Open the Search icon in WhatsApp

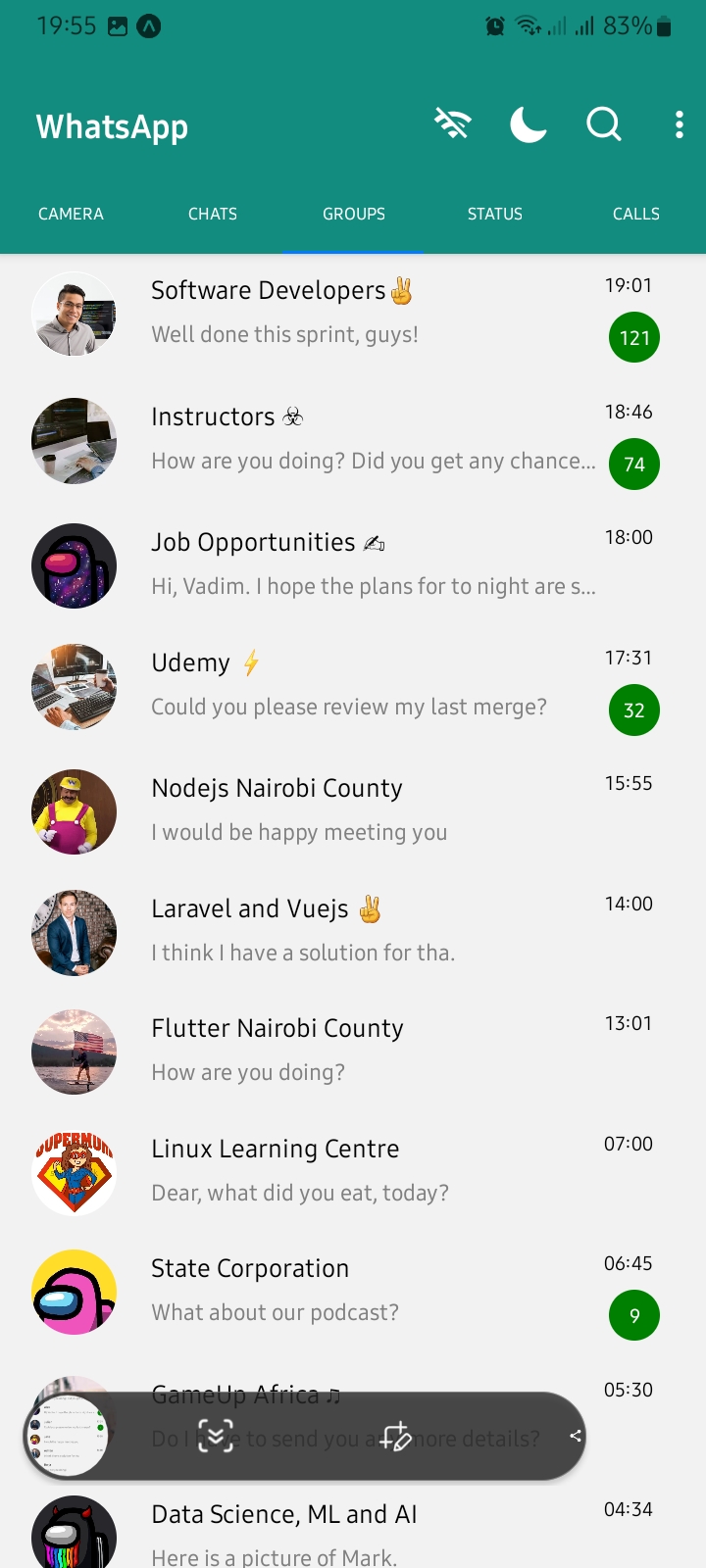click(604, 124)
